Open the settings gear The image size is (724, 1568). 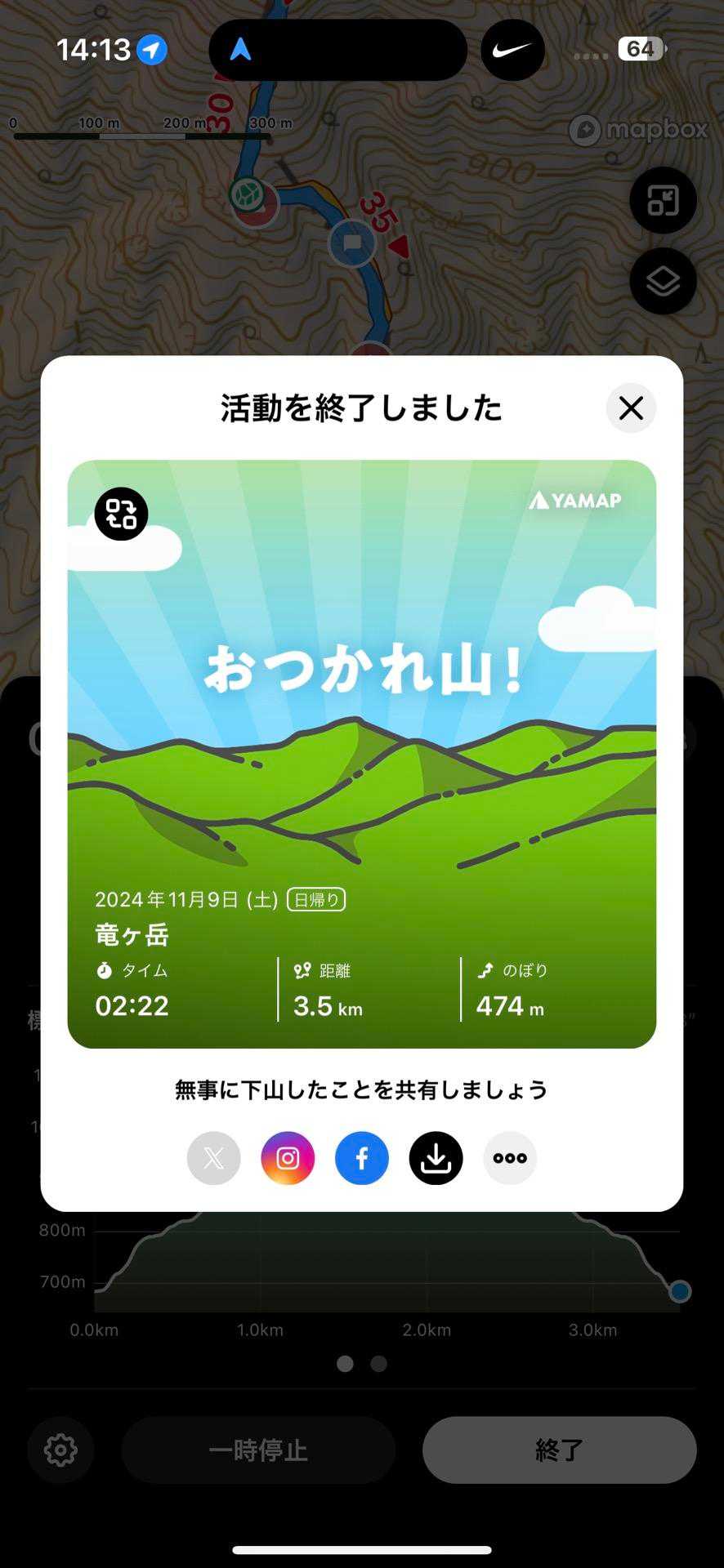pos(60,1450)
